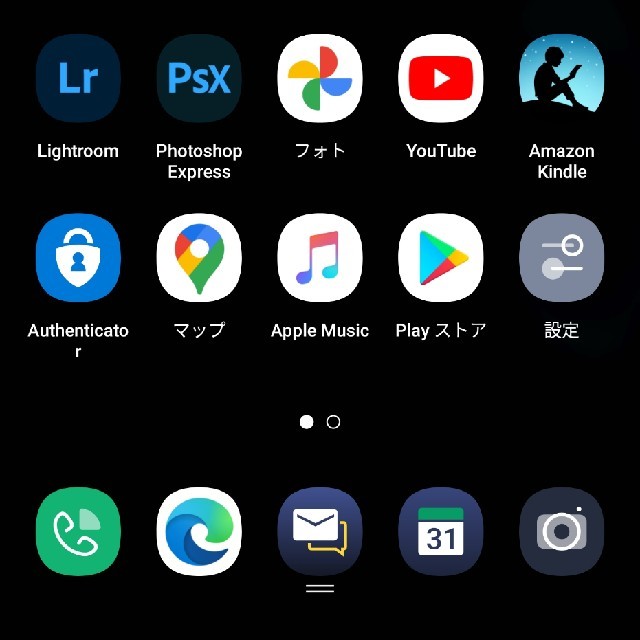The width and height of the screenshot is (640, 640).
Task: Go to the second home screen page dot
Action: pos(334,422)
